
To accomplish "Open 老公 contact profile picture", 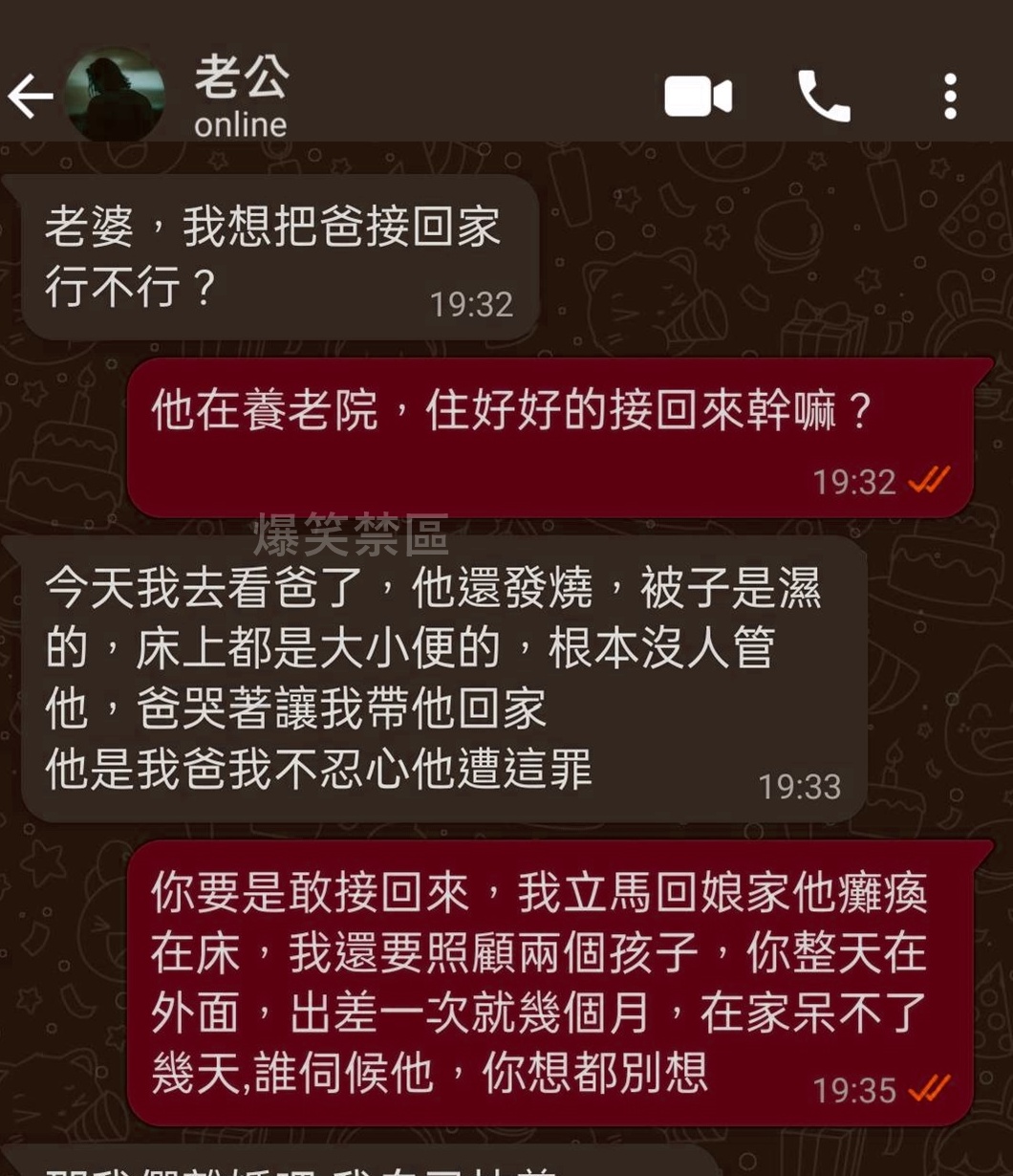I will [x=115, y=96].
